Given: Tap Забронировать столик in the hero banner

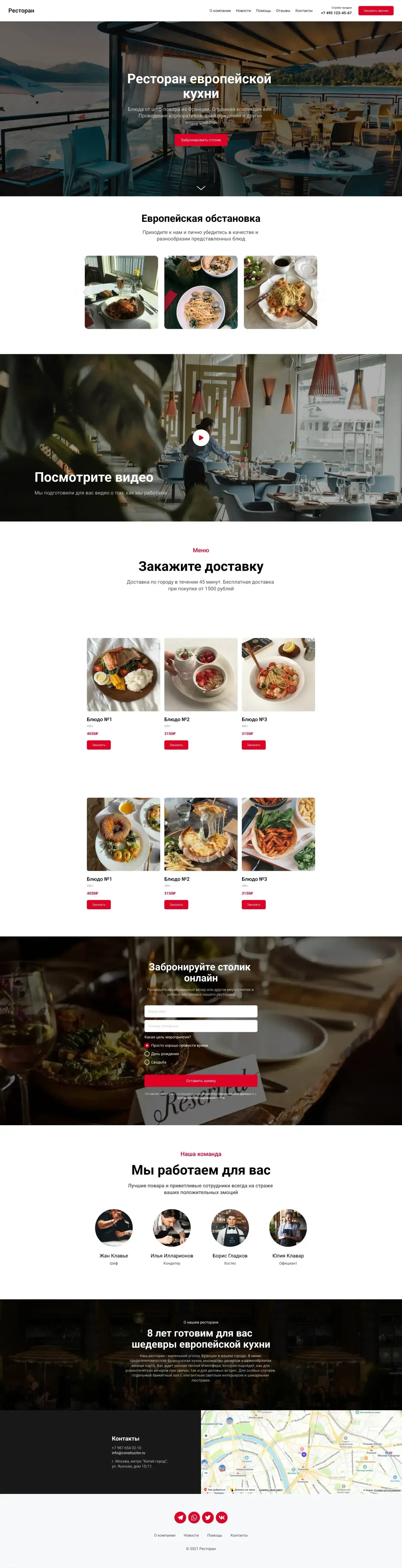Looking at the screenshot, I should coord(200,140).
